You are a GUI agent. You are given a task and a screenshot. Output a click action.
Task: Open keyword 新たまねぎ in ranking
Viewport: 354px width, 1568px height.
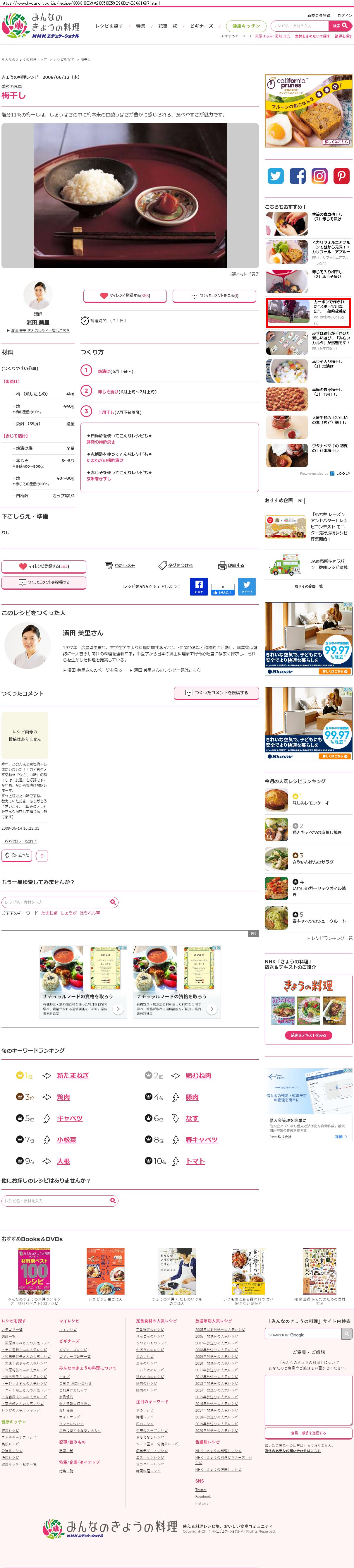(x=73, y=1075)
